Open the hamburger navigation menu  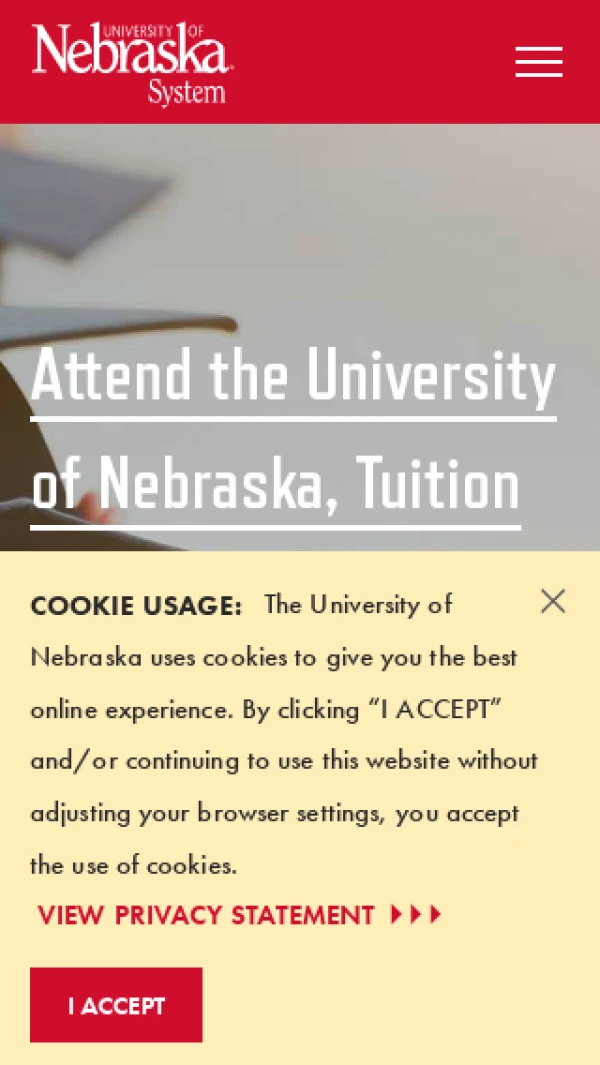pyautogui.click(x=538, y=62)
